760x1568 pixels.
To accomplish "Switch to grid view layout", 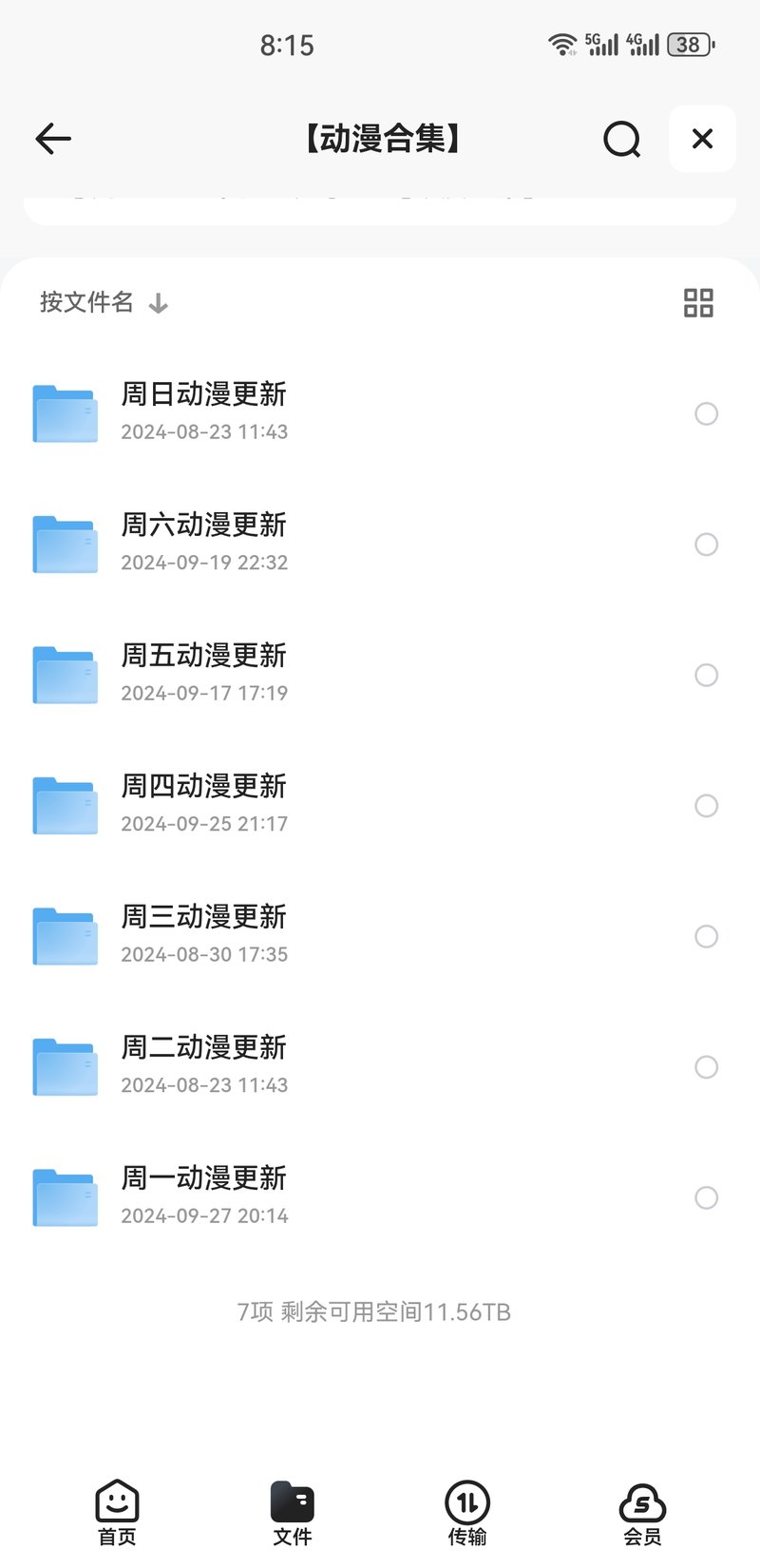I will tap(698, 303).
